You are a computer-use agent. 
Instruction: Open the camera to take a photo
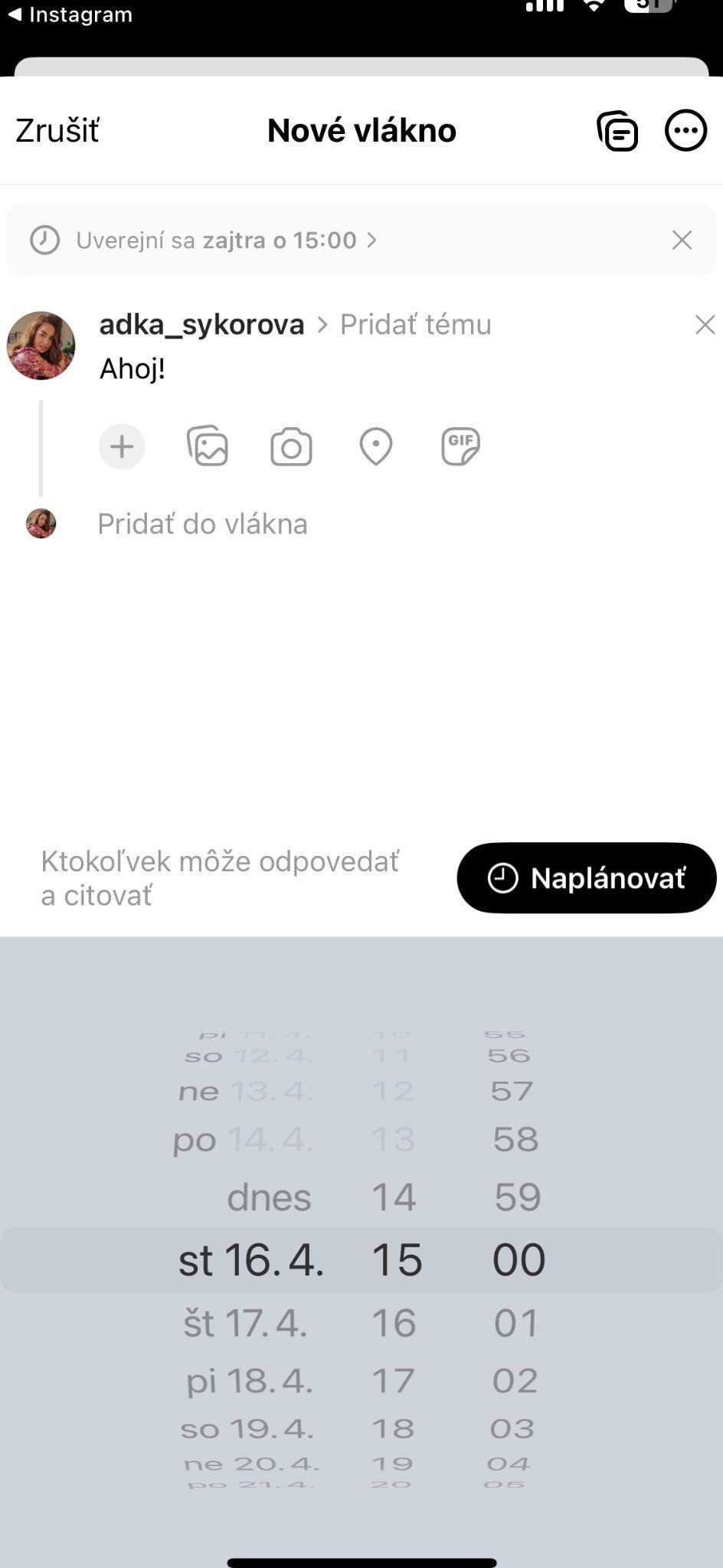291,447
